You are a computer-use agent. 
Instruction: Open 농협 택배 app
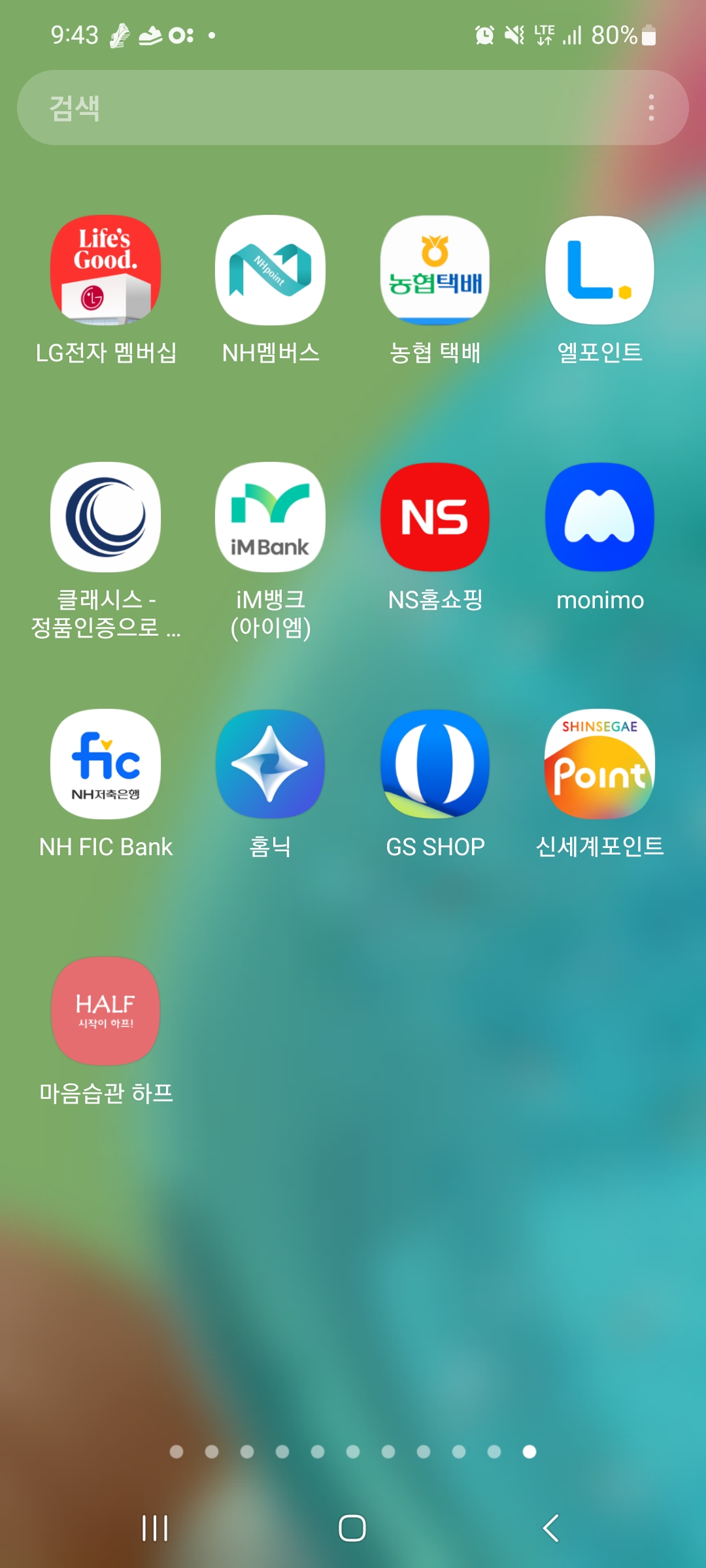point(435,270)
